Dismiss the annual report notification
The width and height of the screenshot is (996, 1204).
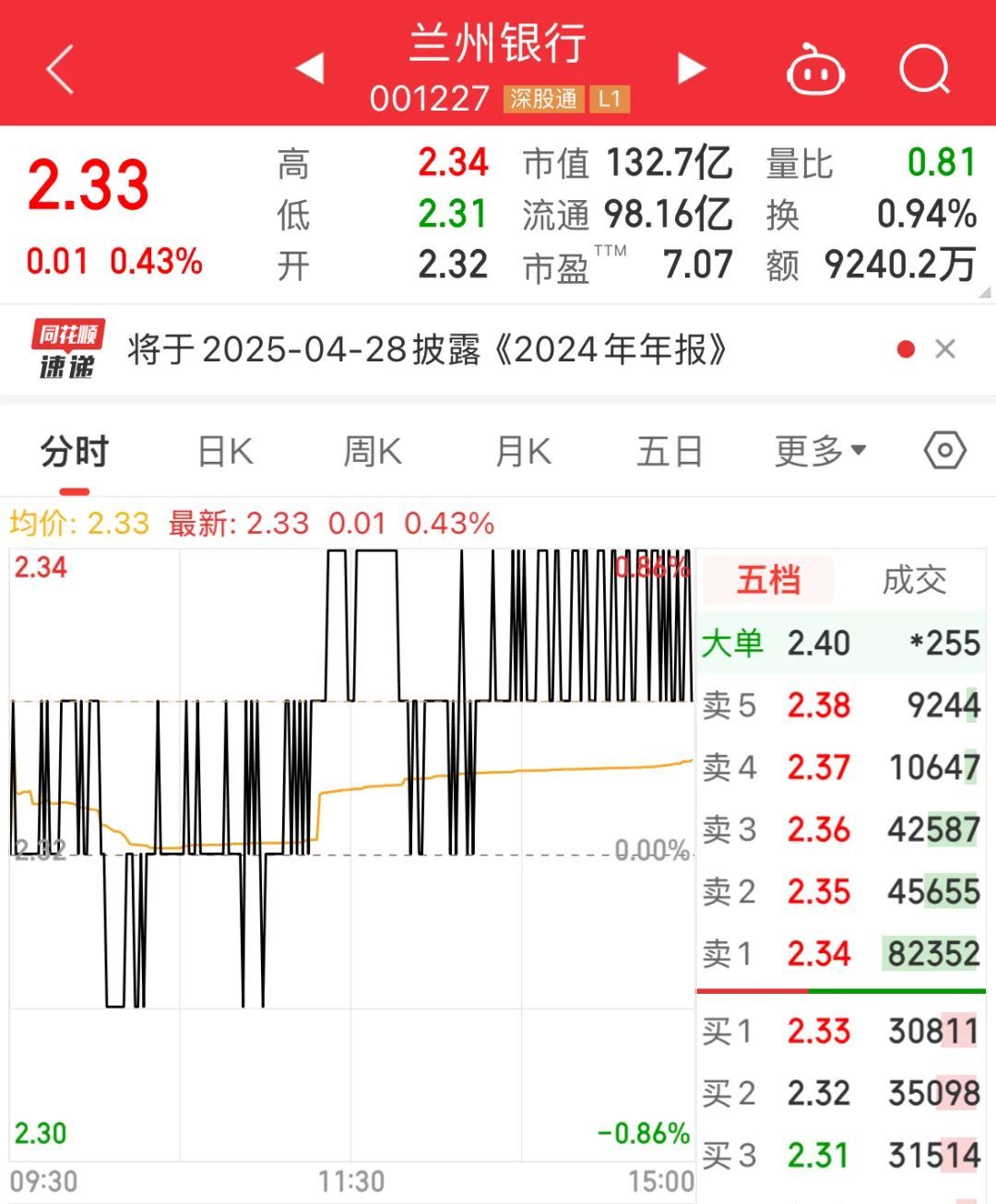[x=946, y=349]
